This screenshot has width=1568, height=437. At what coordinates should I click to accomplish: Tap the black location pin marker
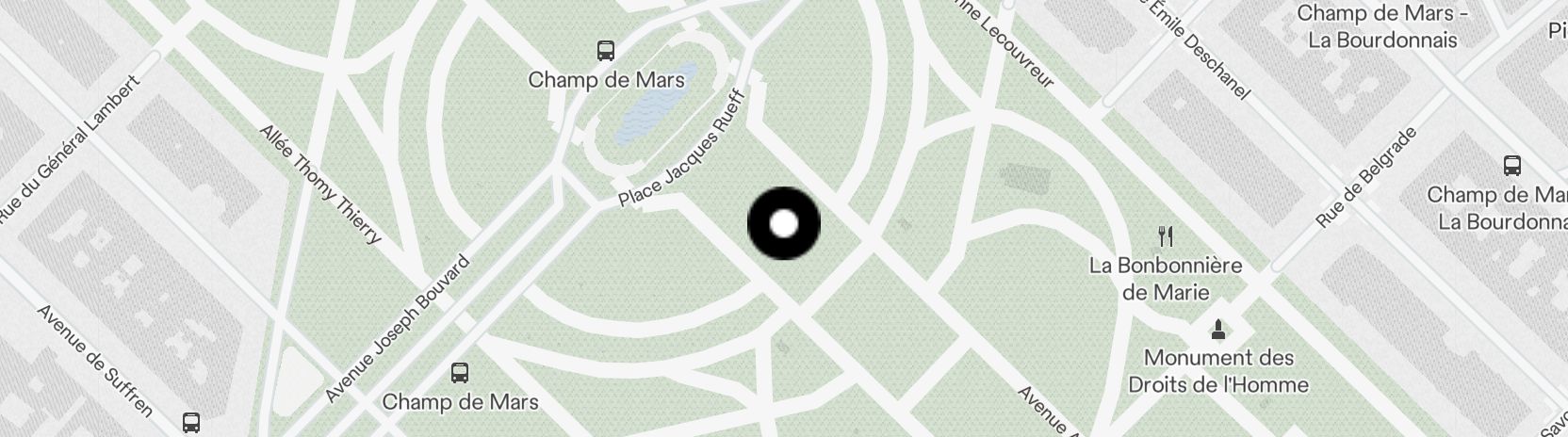point(783,224)
